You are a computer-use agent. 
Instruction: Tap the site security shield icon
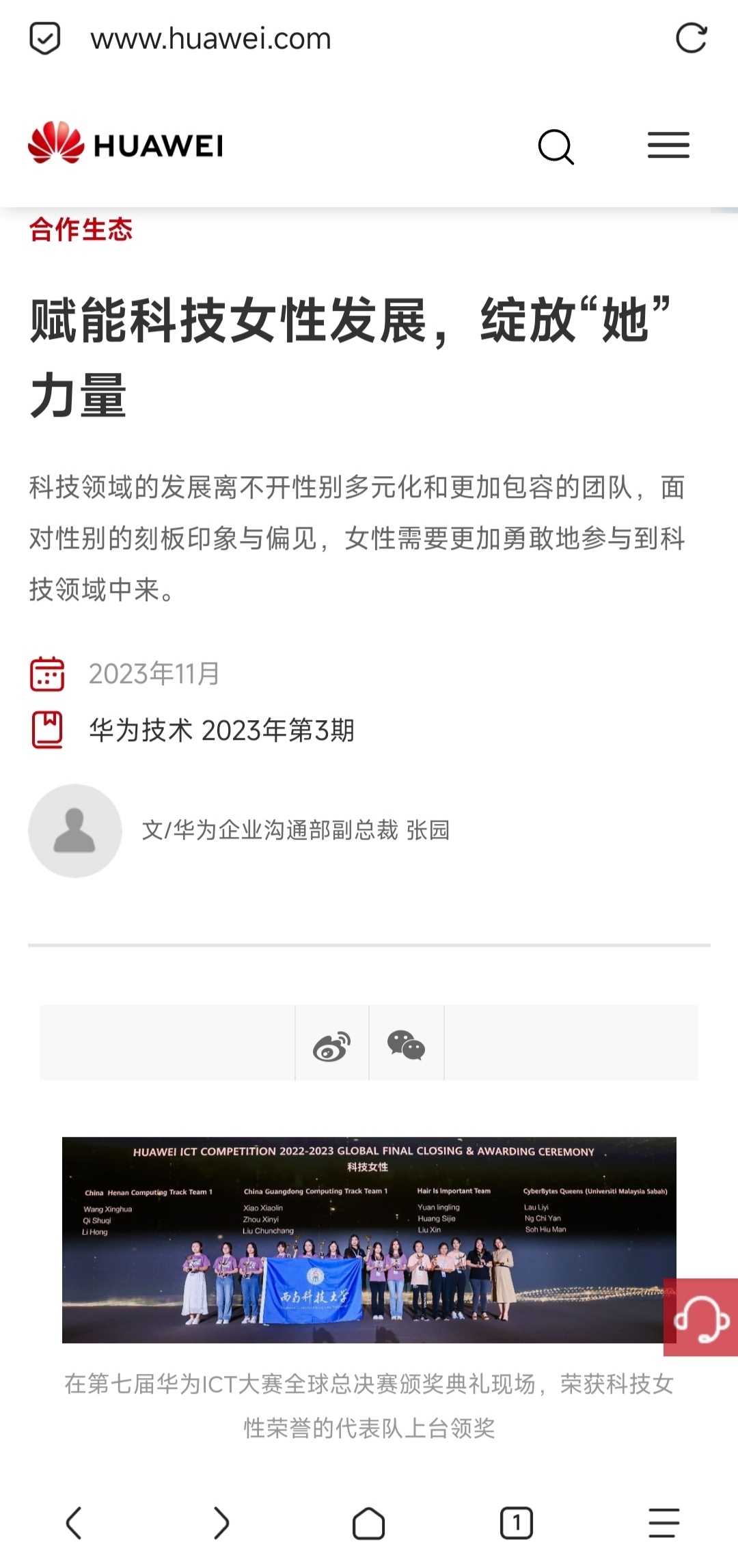pos(45,38)
